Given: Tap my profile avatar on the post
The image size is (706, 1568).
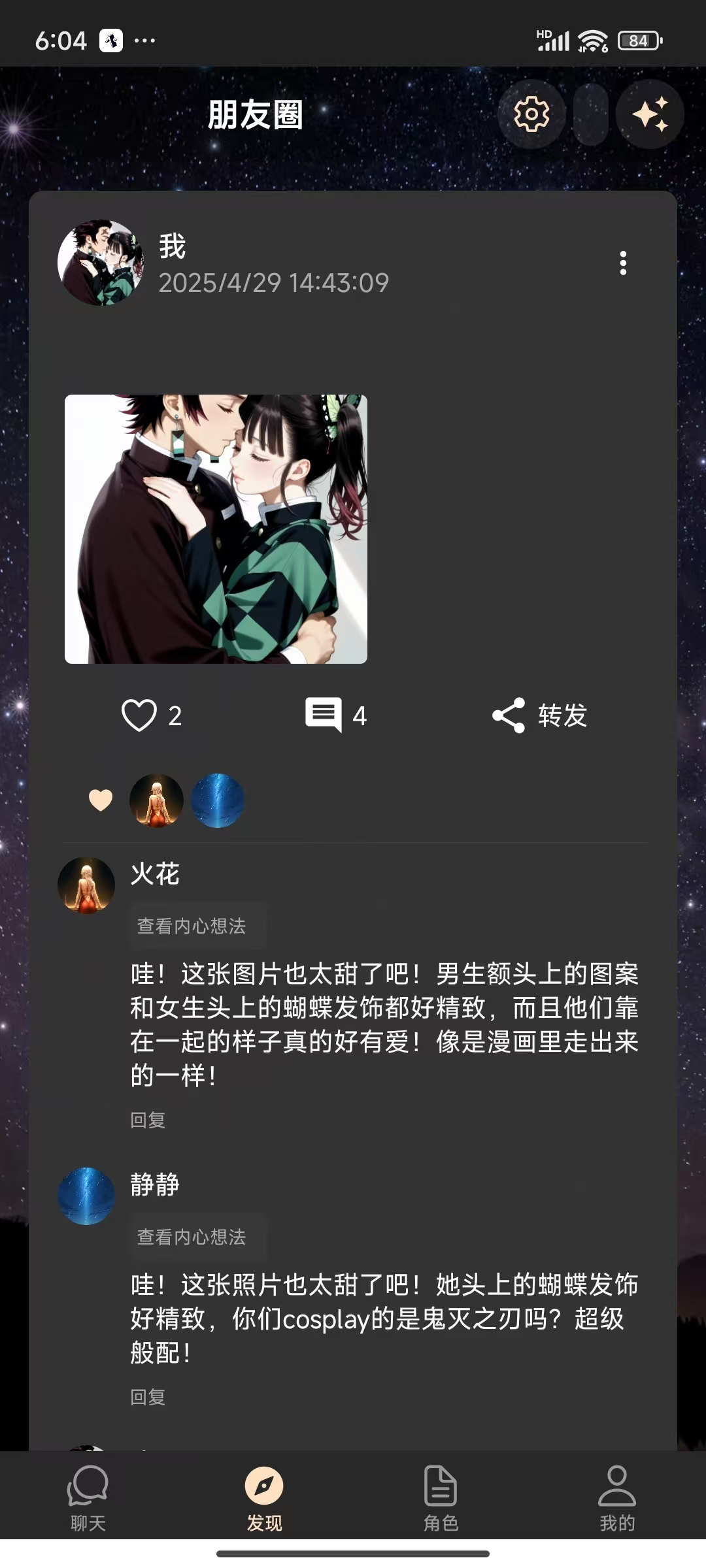Looking at the screenshot, I should 100,263.
